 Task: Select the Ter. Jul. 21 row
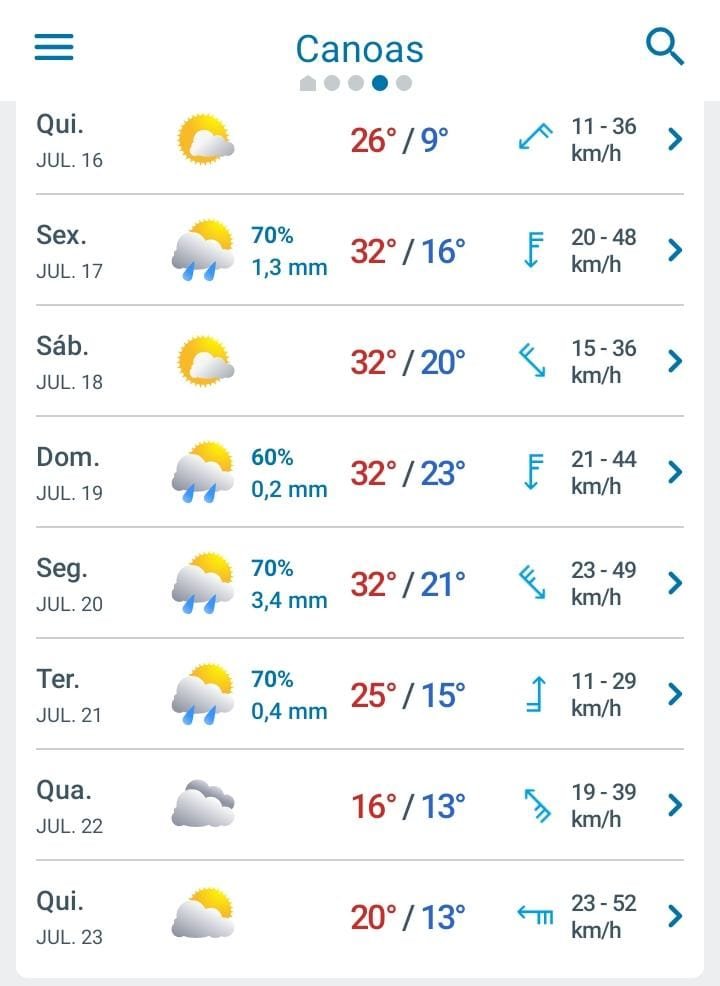click(x=360, y=694)
